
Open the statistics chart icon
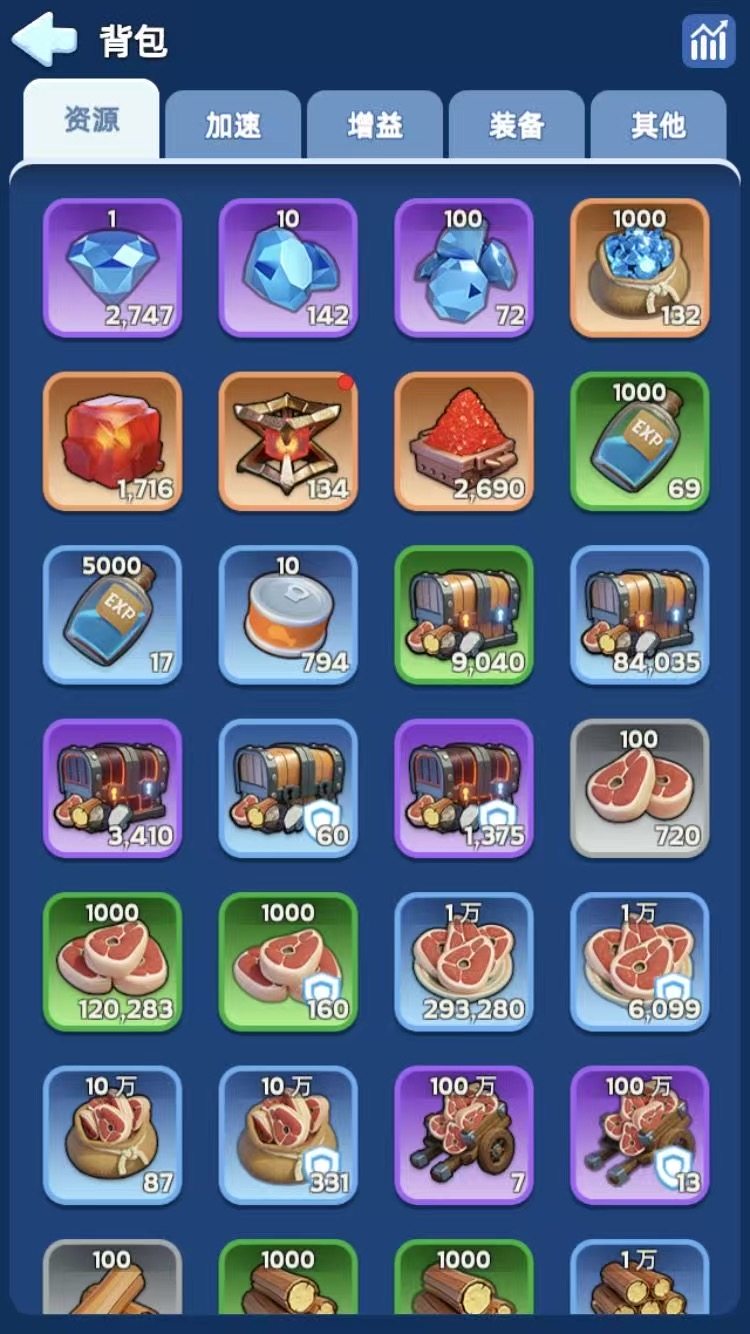pos(708,41)
